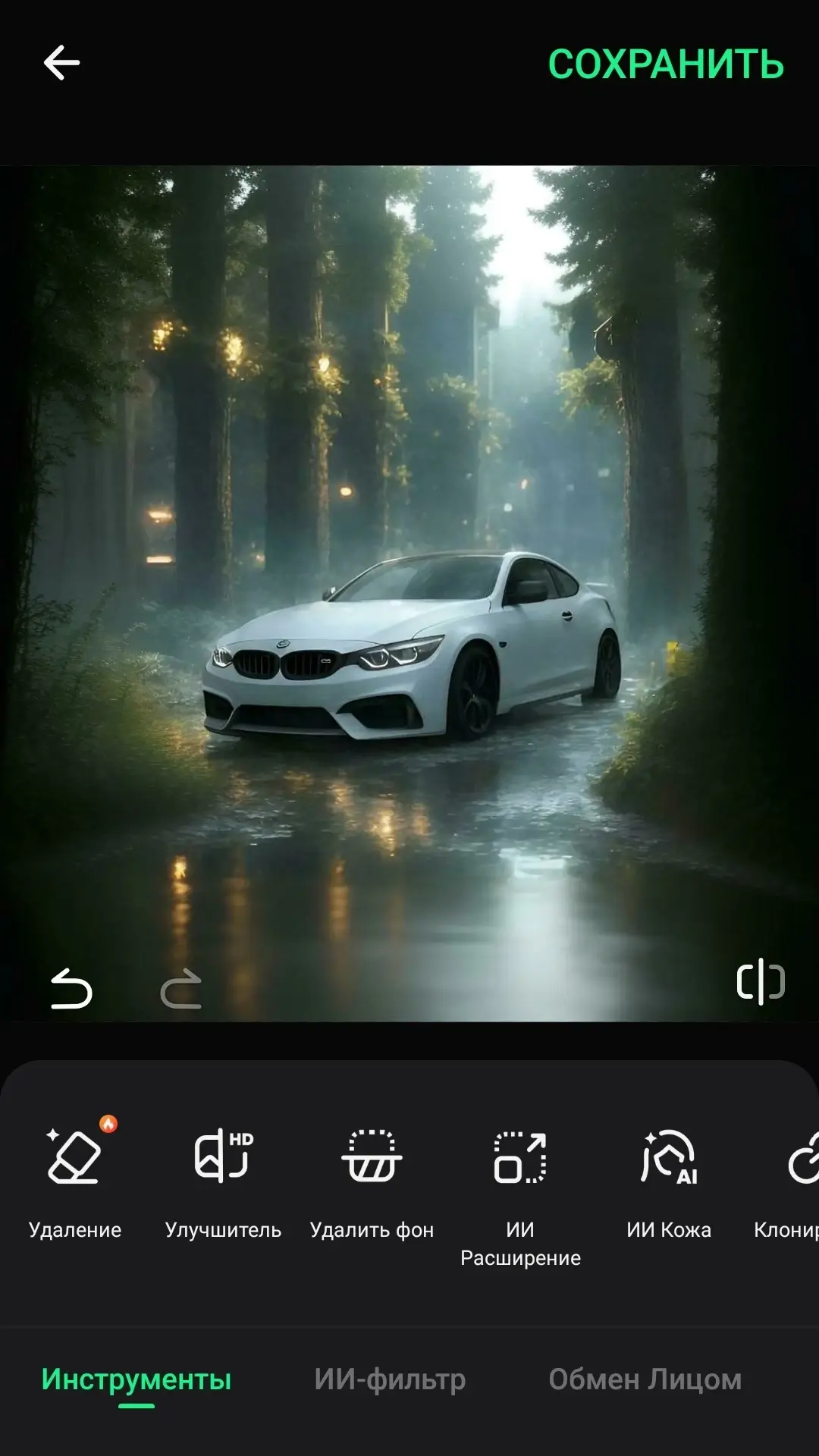Open the before/after compare view
819x1456 pixels.
(x=761, y=982)
